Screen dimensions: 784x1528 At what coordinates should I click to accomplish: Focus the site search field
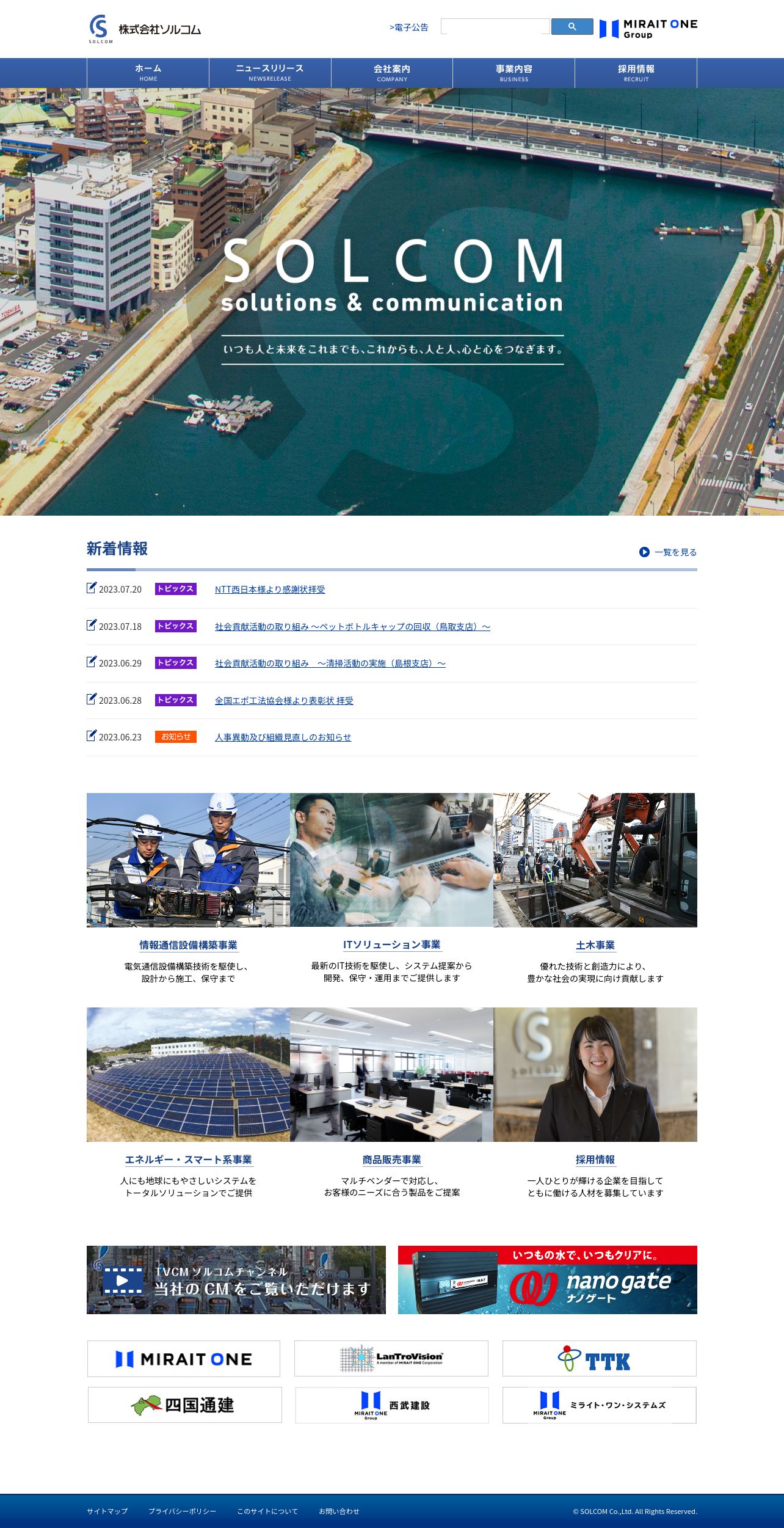495,26
